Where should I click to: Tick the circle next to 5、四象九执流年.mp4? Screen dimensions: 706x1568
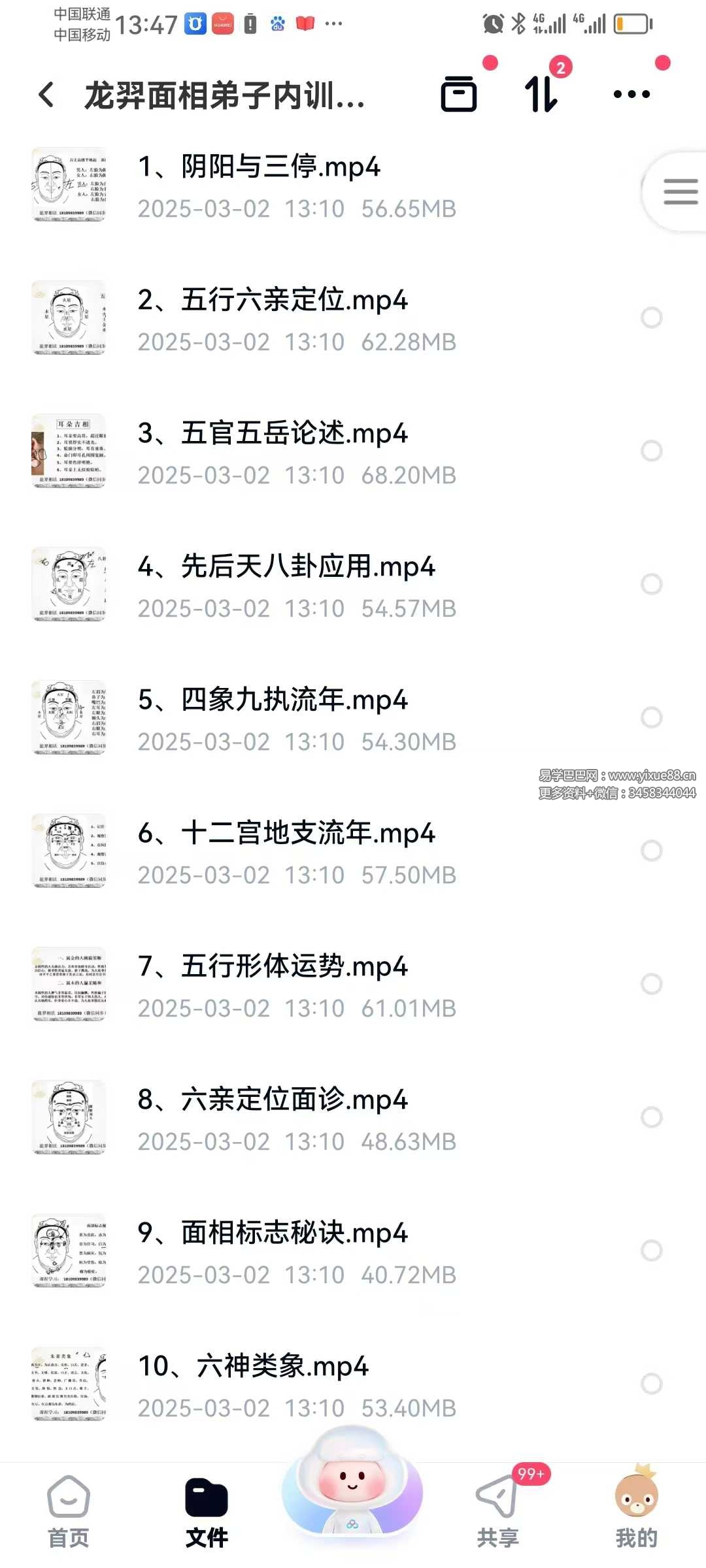(x=651, y=717)
